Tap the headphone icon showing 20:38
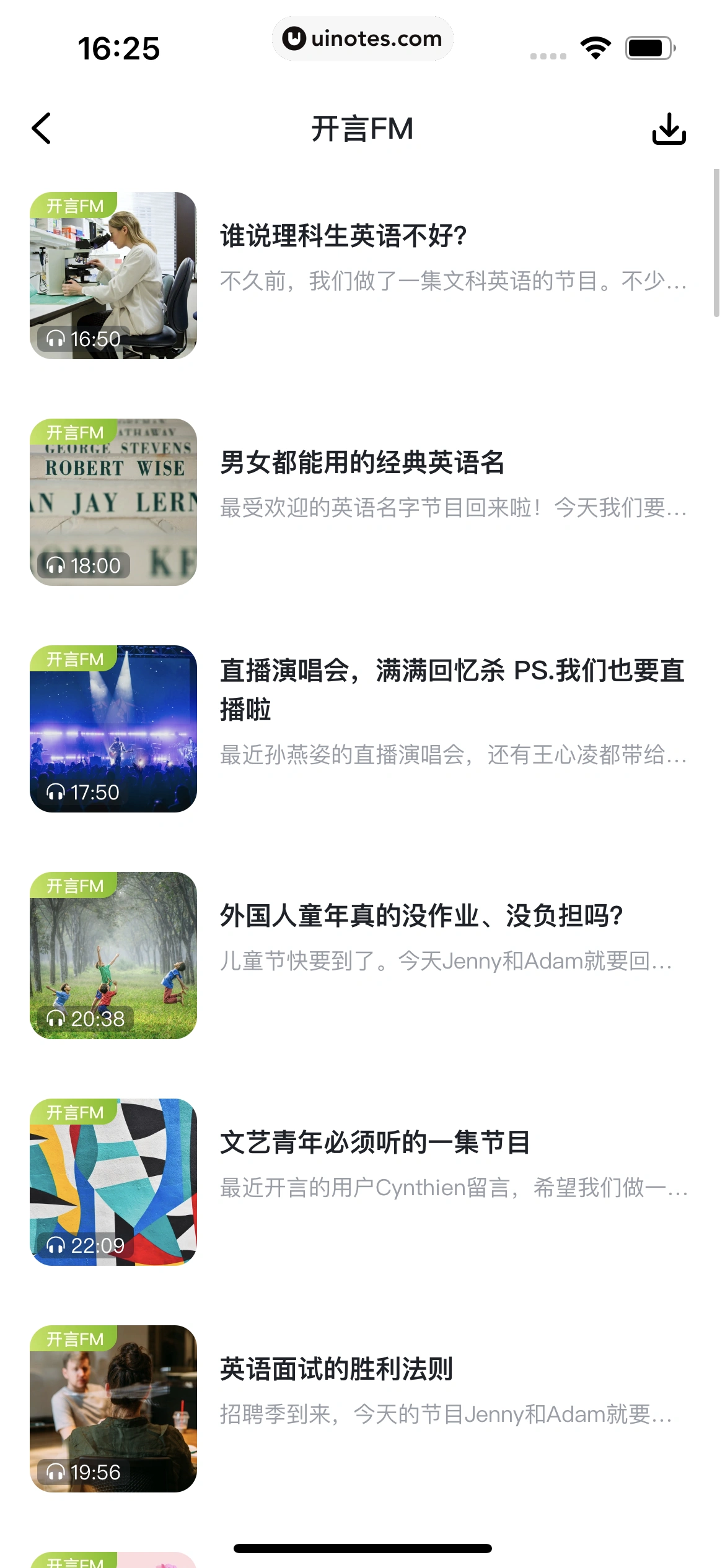Screen dimensions: 725x1568 [57, 1018]
